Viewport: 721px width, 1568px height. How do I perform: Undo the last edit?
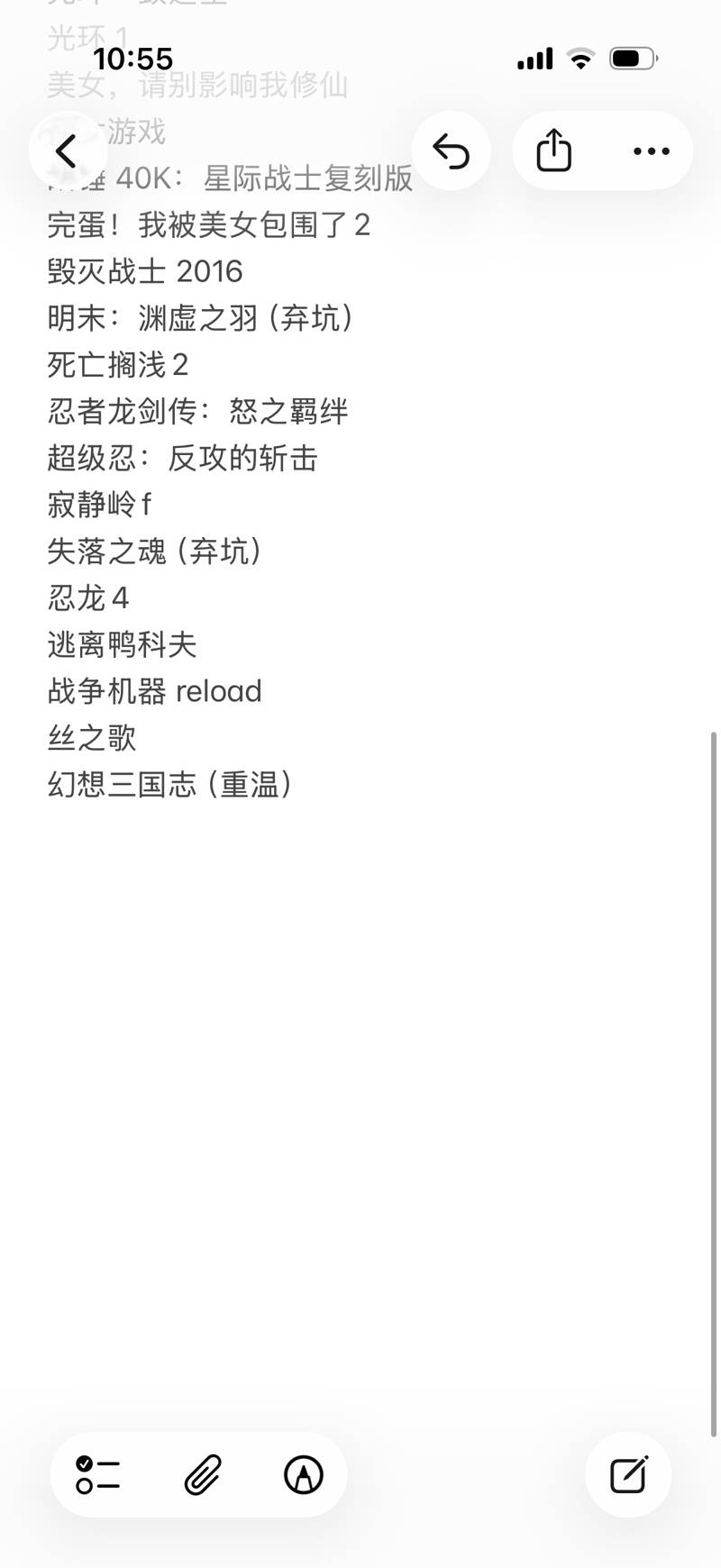451,150
